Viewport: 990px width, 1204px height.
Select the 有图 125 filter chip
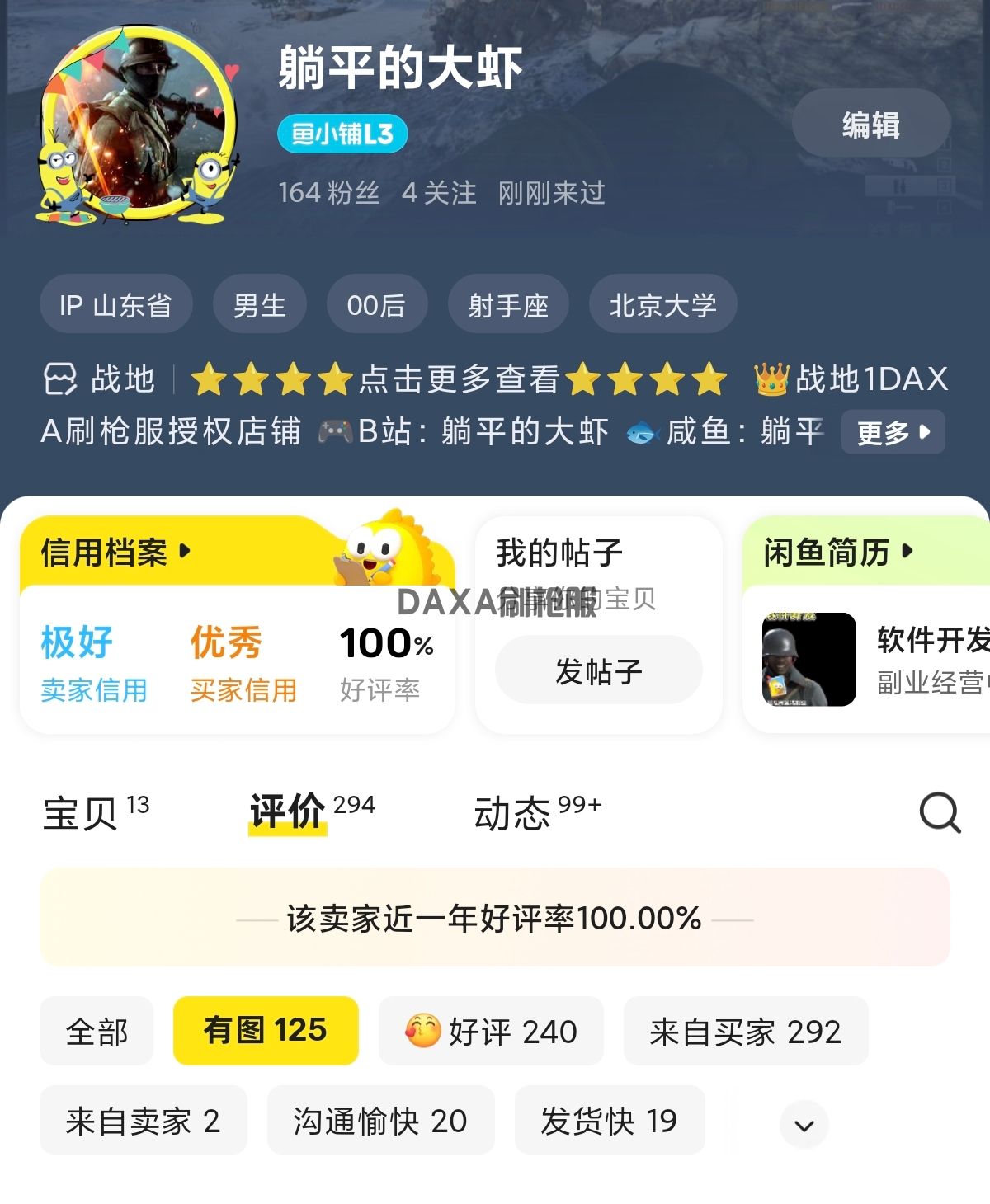[266, 1031]
